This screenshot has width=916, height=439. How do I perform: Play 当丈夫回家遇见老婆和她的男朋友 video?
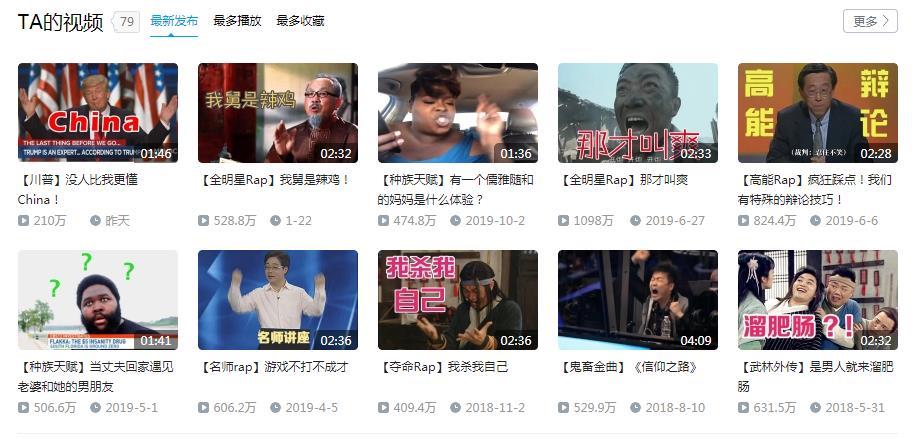[x=98, y=299]
